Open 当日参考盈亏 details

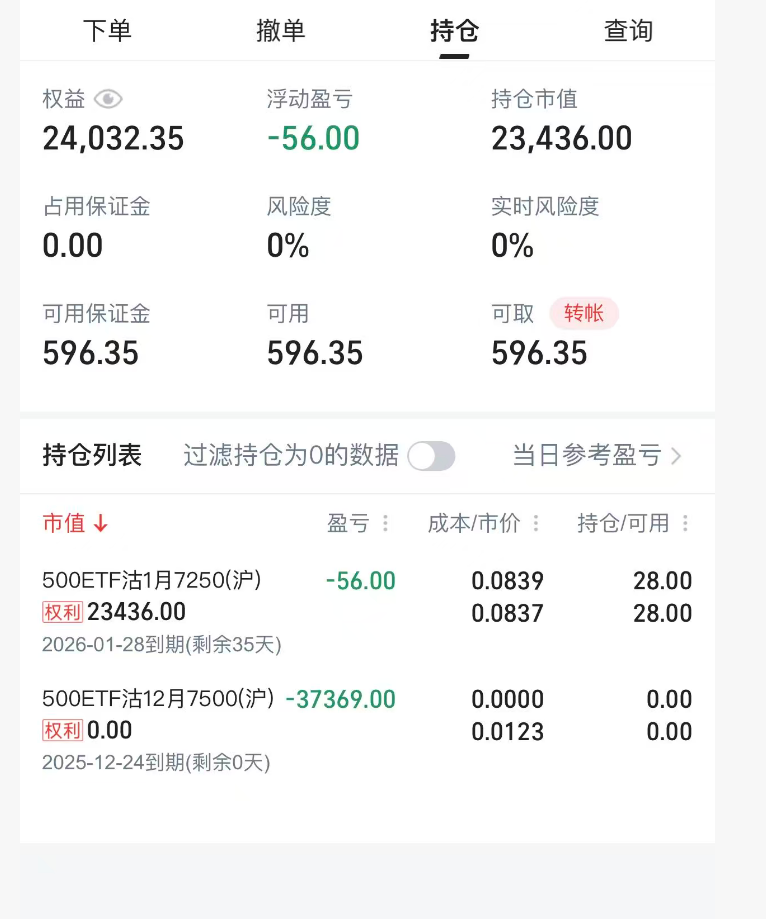point(597,456)
